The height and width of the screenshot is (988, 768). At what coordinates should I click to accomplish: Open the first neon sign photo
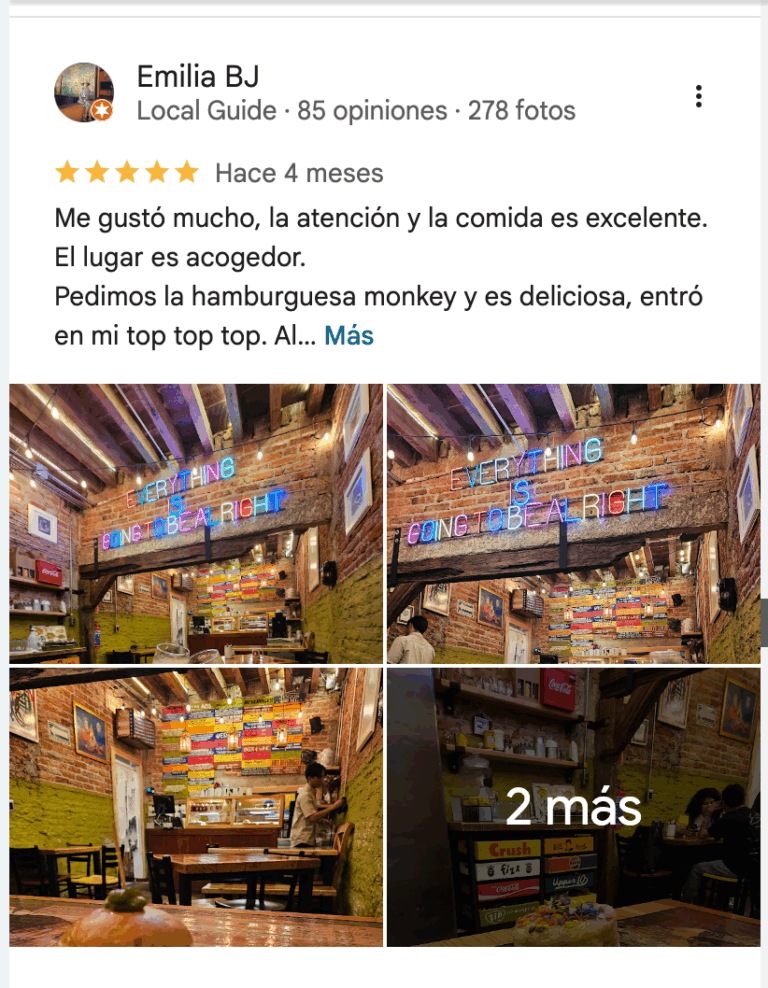(x=196, y=523)
